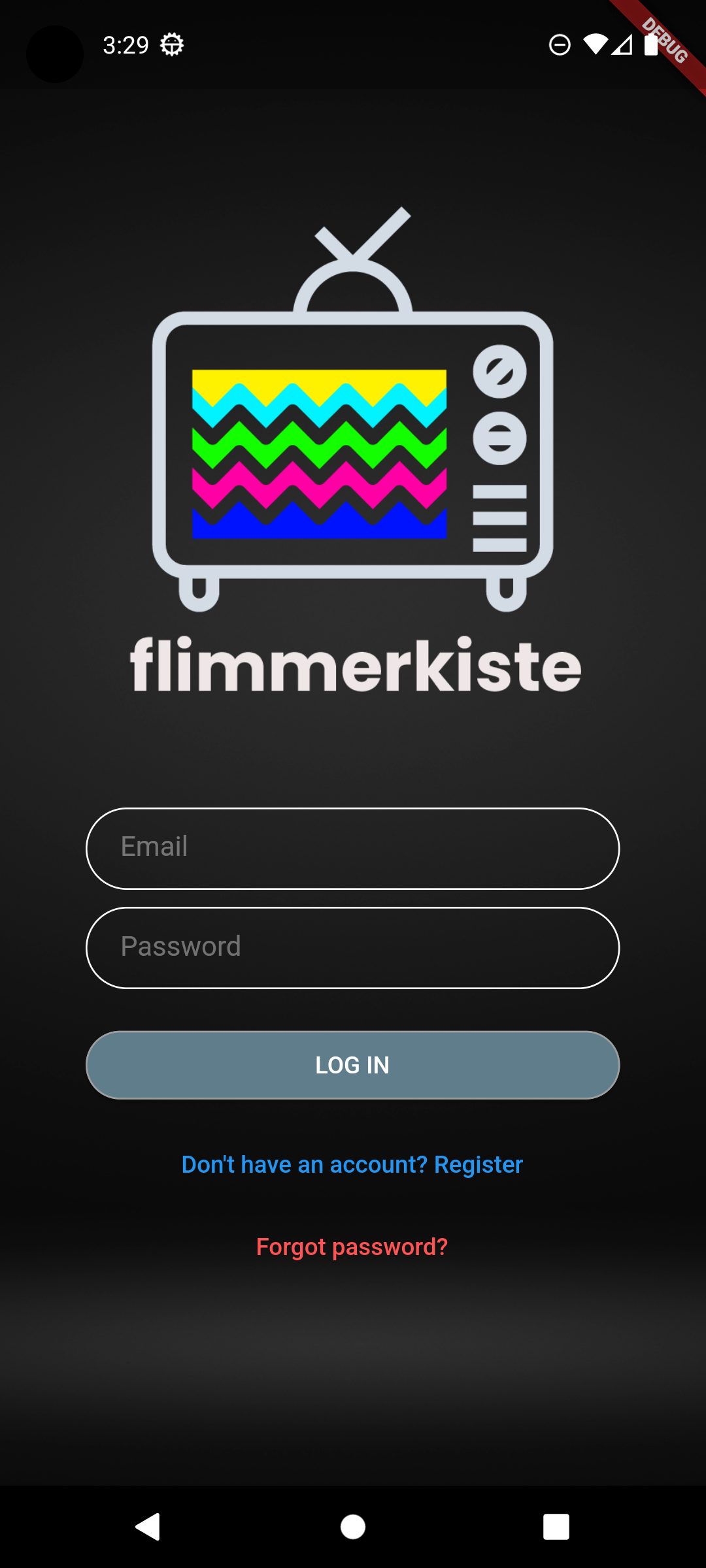Select the Password field
The height and width of the screenshot is (1568, 706).
click(352, 948)
